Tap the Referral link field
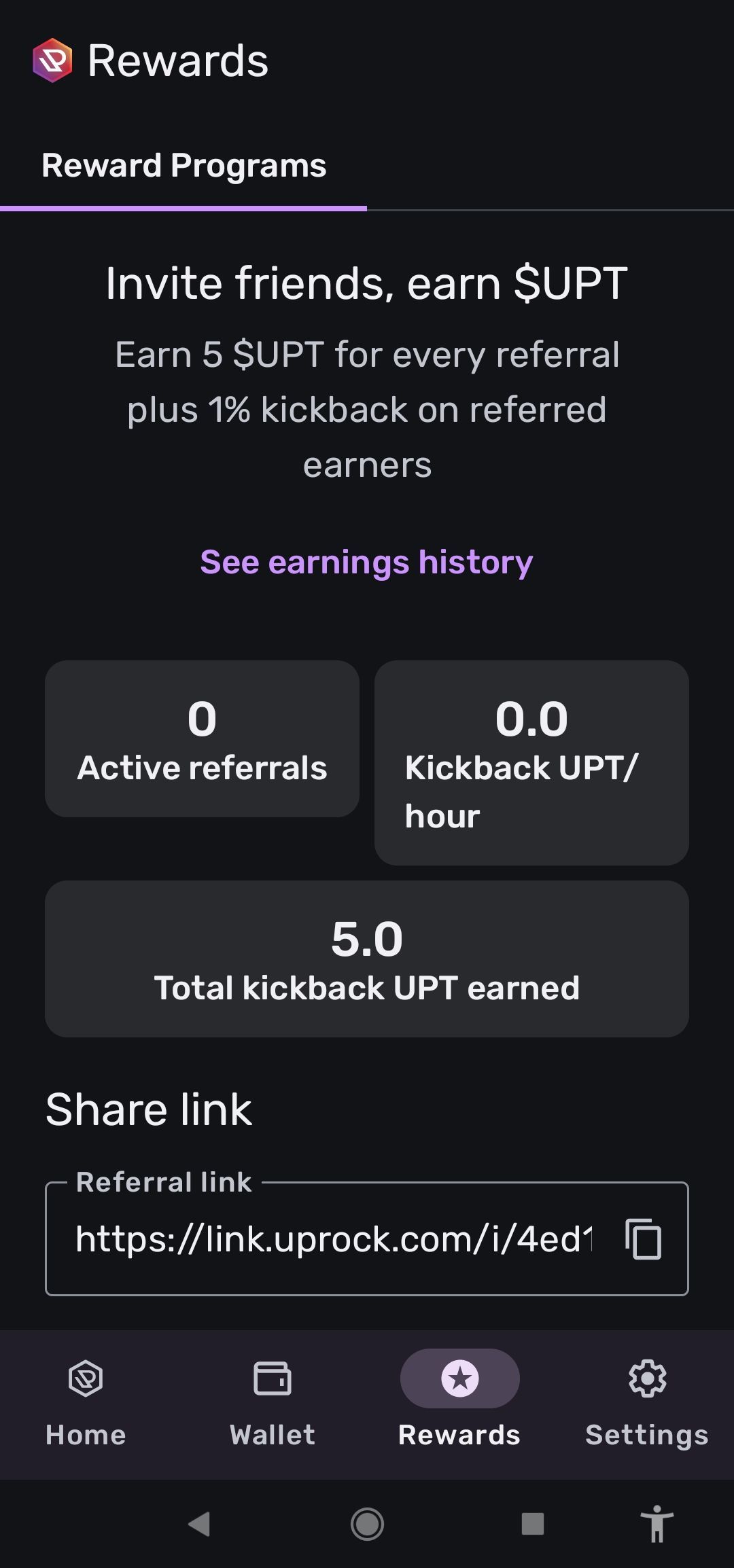734x1568 pixels. click(x=333, y=1239)
